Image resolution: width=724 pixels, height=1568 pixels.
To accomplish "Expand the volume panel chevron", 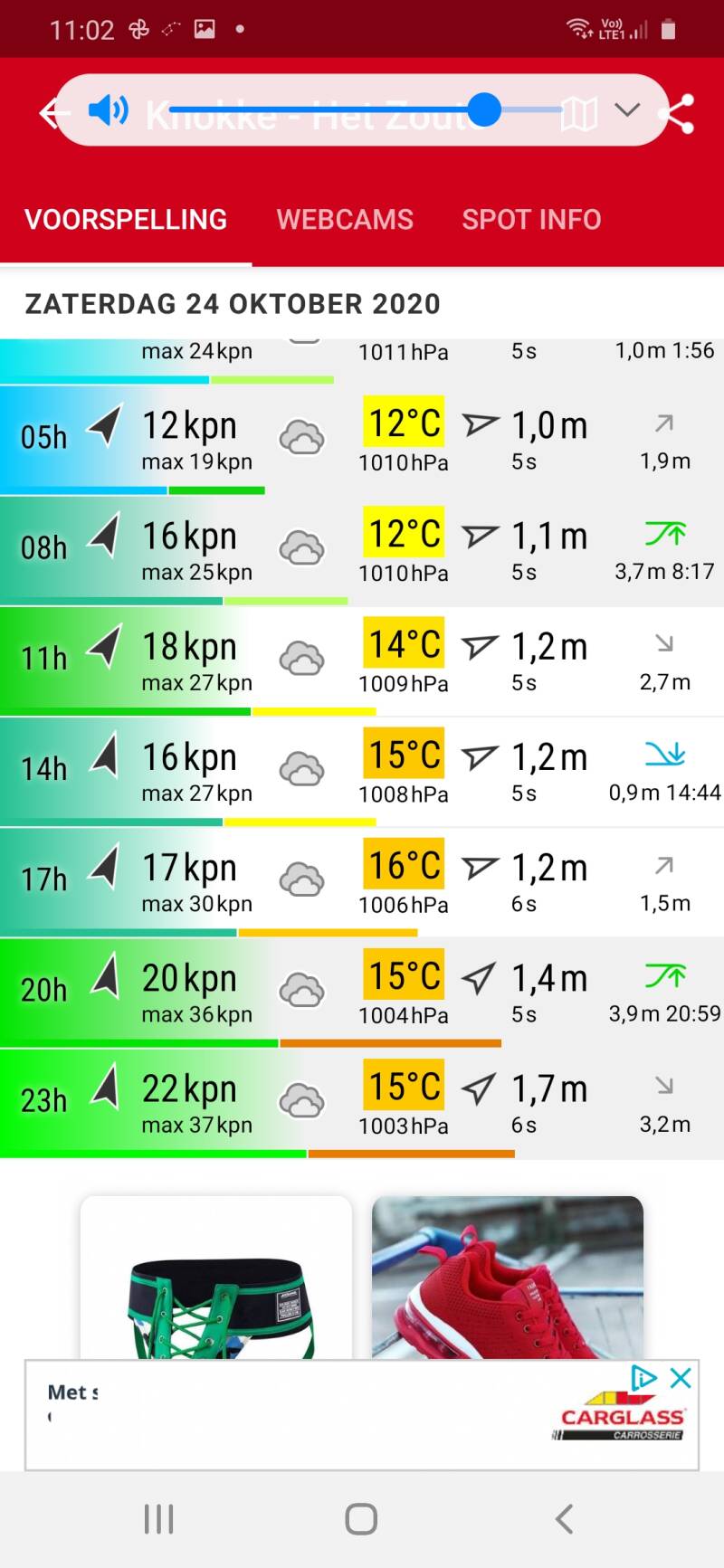I will click(x=626, y=110).
